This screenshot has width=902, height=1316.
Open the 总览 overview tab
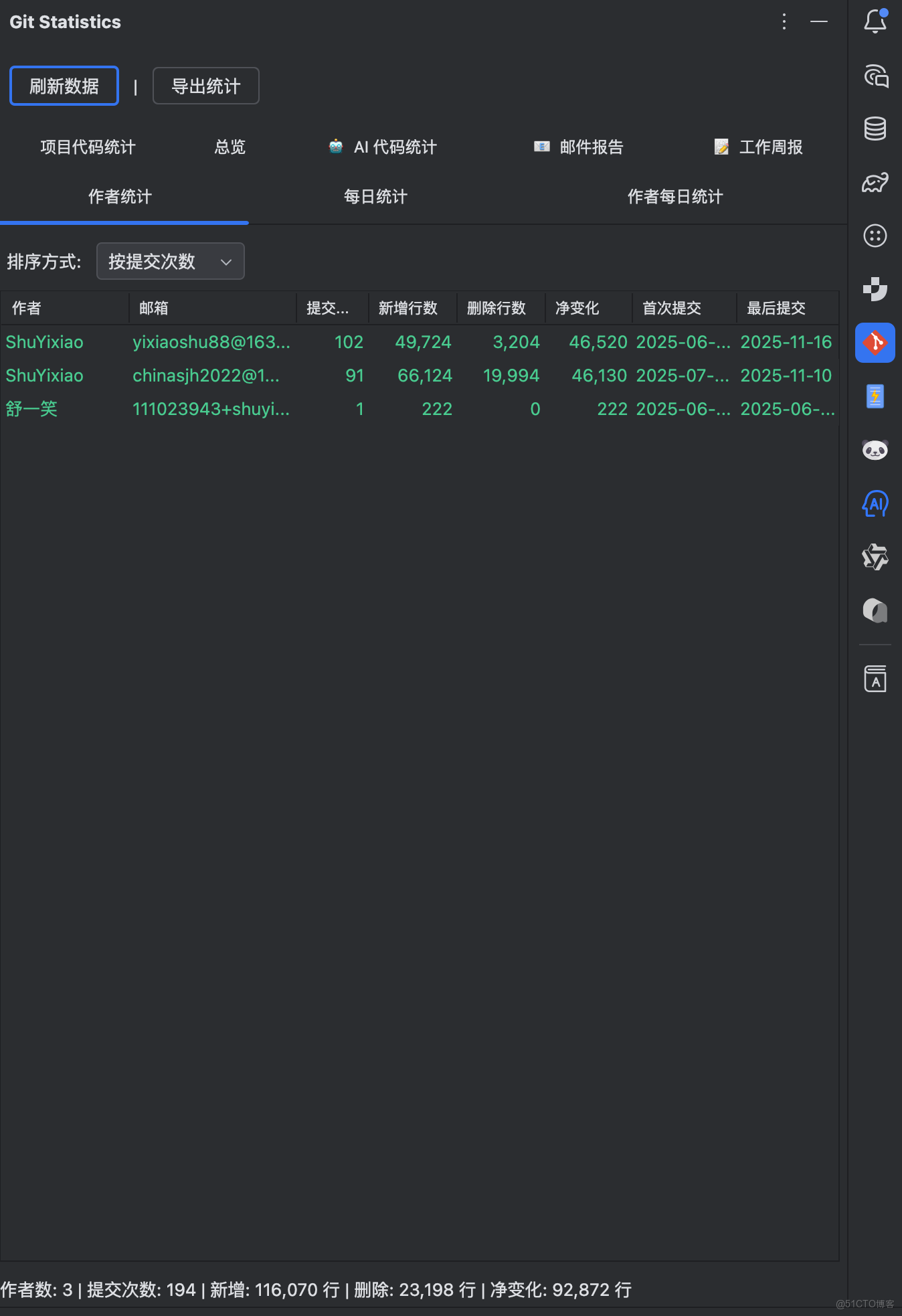(230, 147)
